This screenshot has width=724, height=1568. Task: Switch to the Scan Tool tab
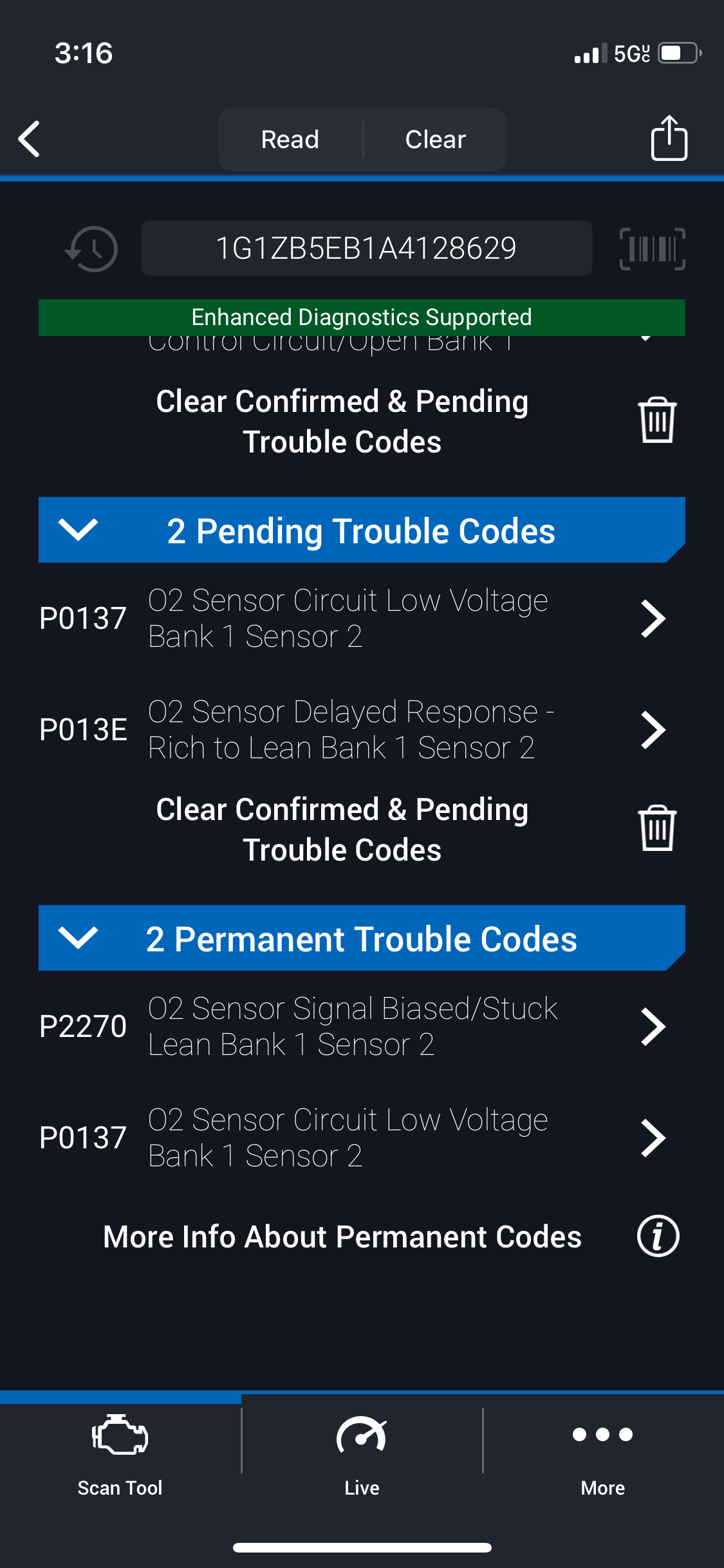[x=120, y=1452]
